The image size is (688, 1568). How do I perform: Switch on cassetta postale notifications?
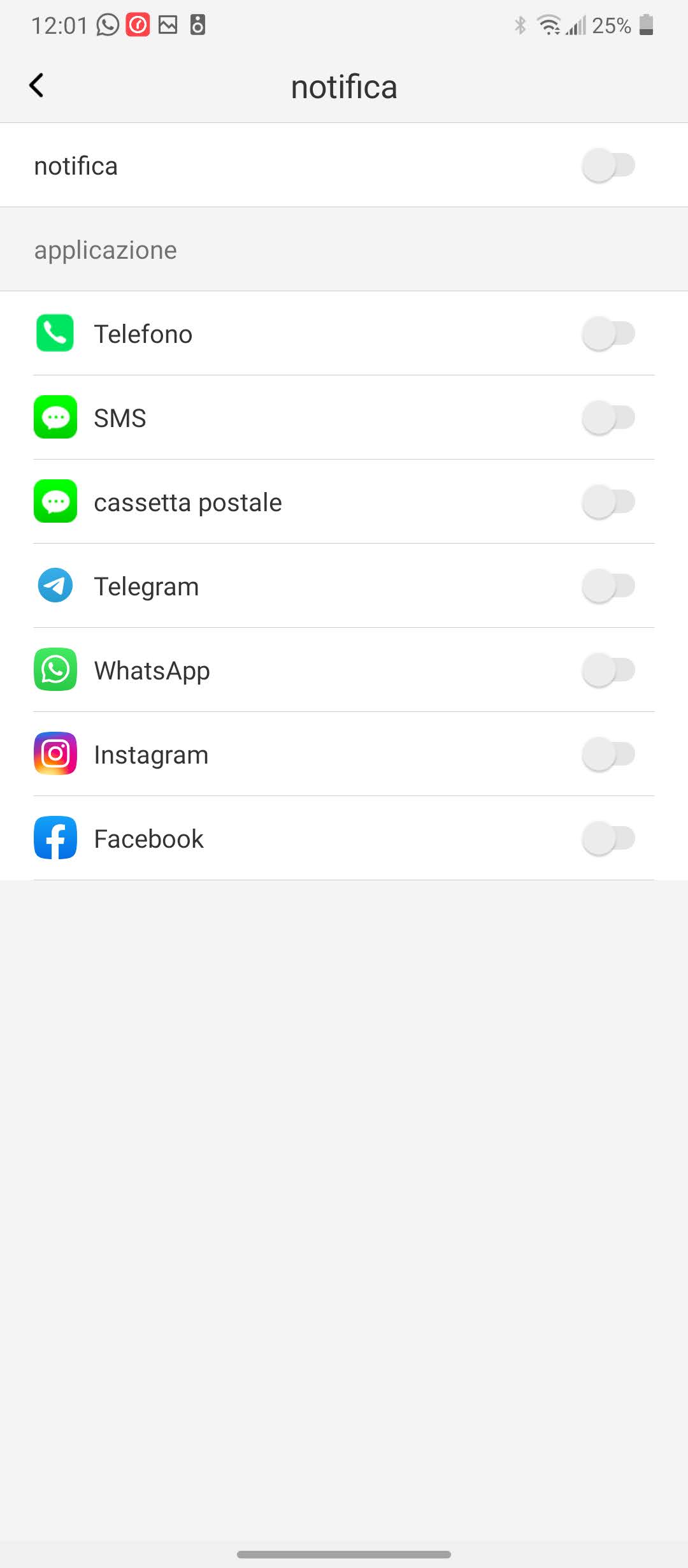click(608, 502)
